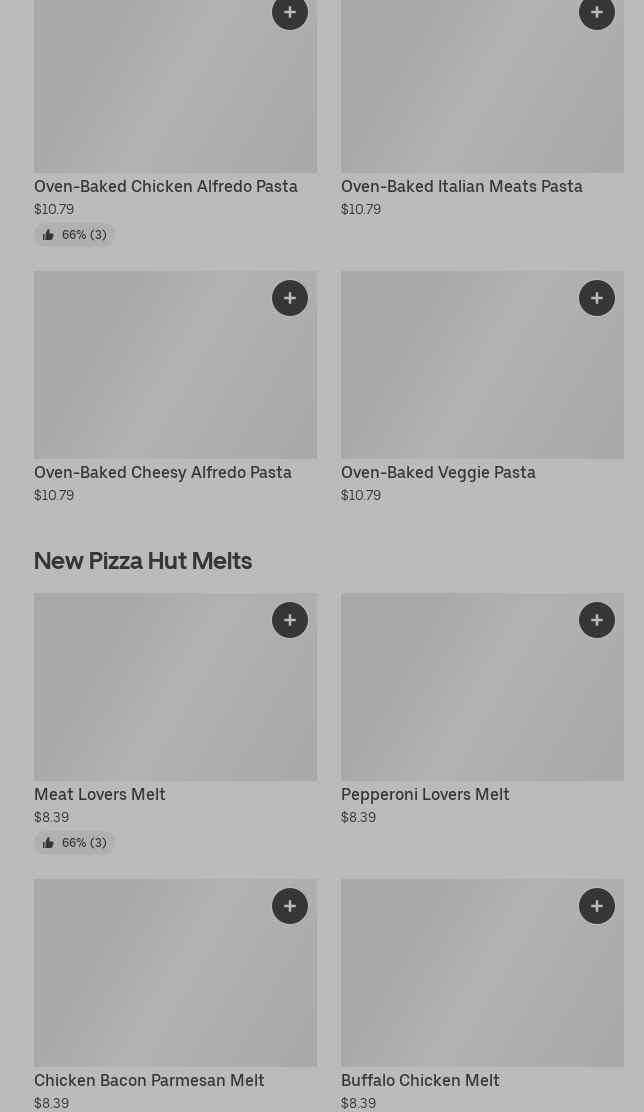View Buffalo Chicken Melt details
Screen dimensions: 644x1112
(420, 1081)
